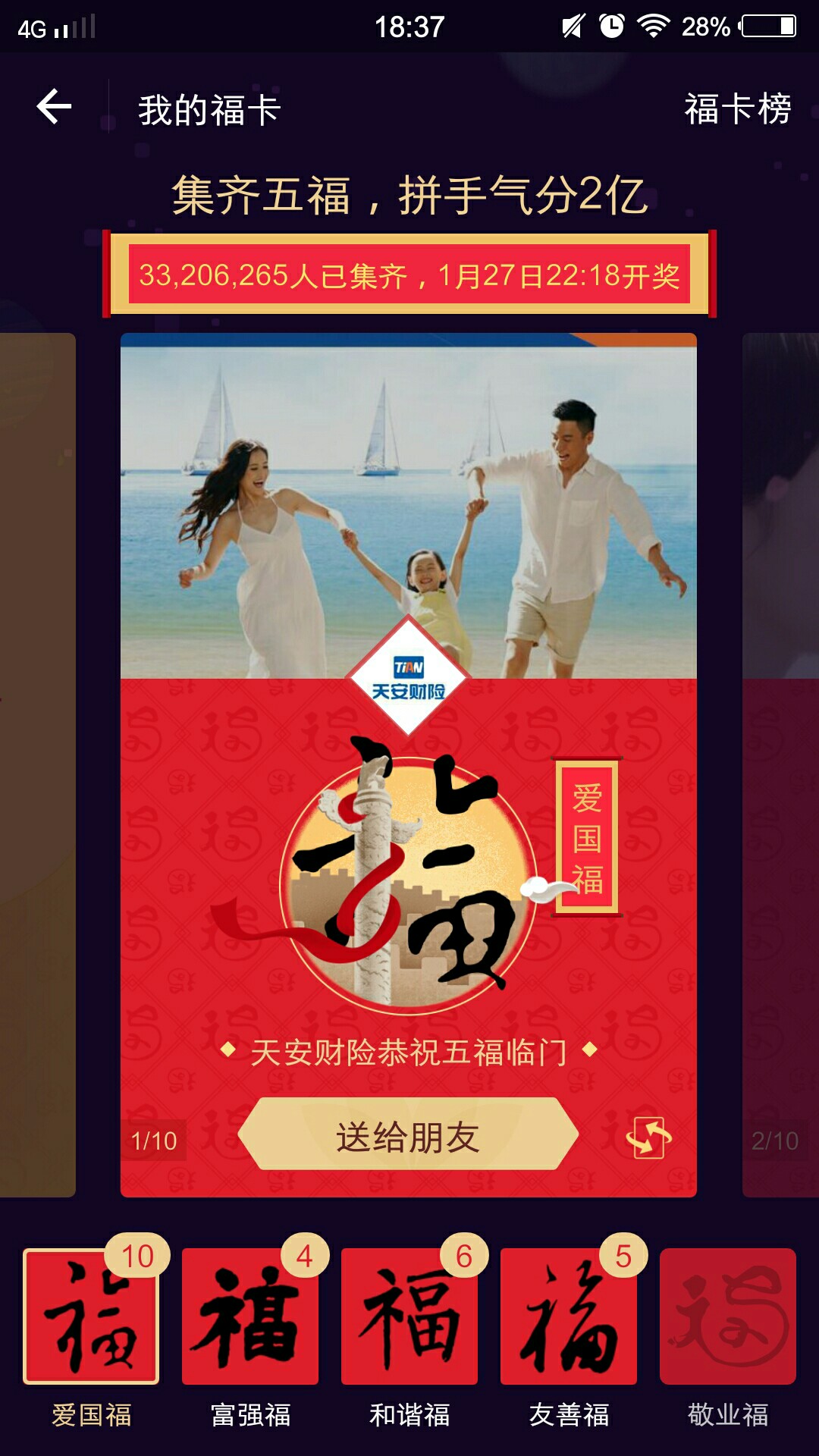Open the next card marked 2/10
This screenshot has height=1456, width=819.
coord(780,765)
